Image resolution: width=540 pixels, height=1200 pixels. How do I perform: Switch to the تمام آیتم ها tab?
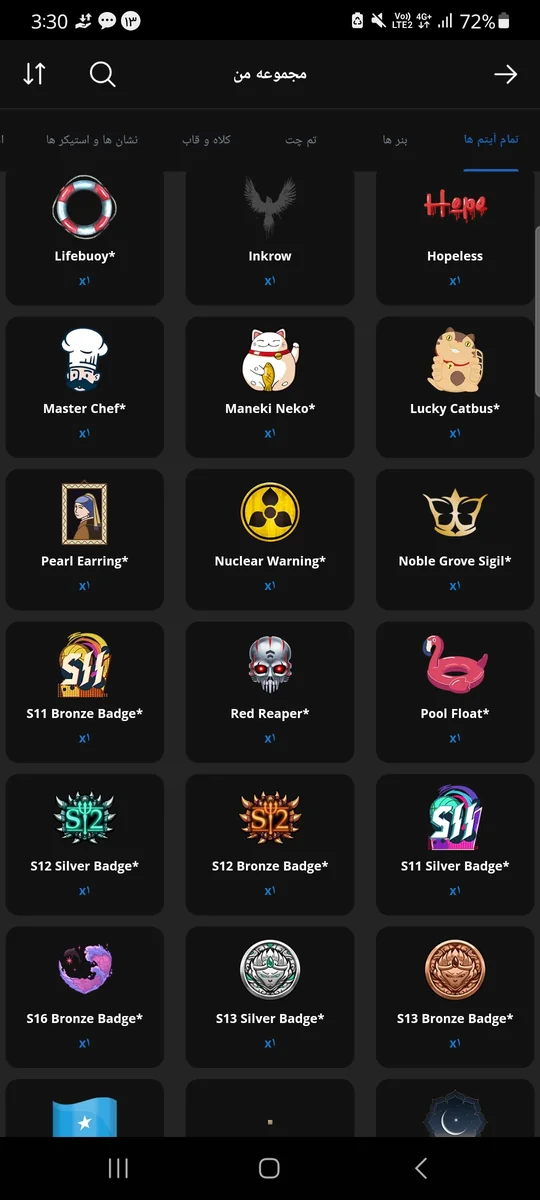pos(491,140)
